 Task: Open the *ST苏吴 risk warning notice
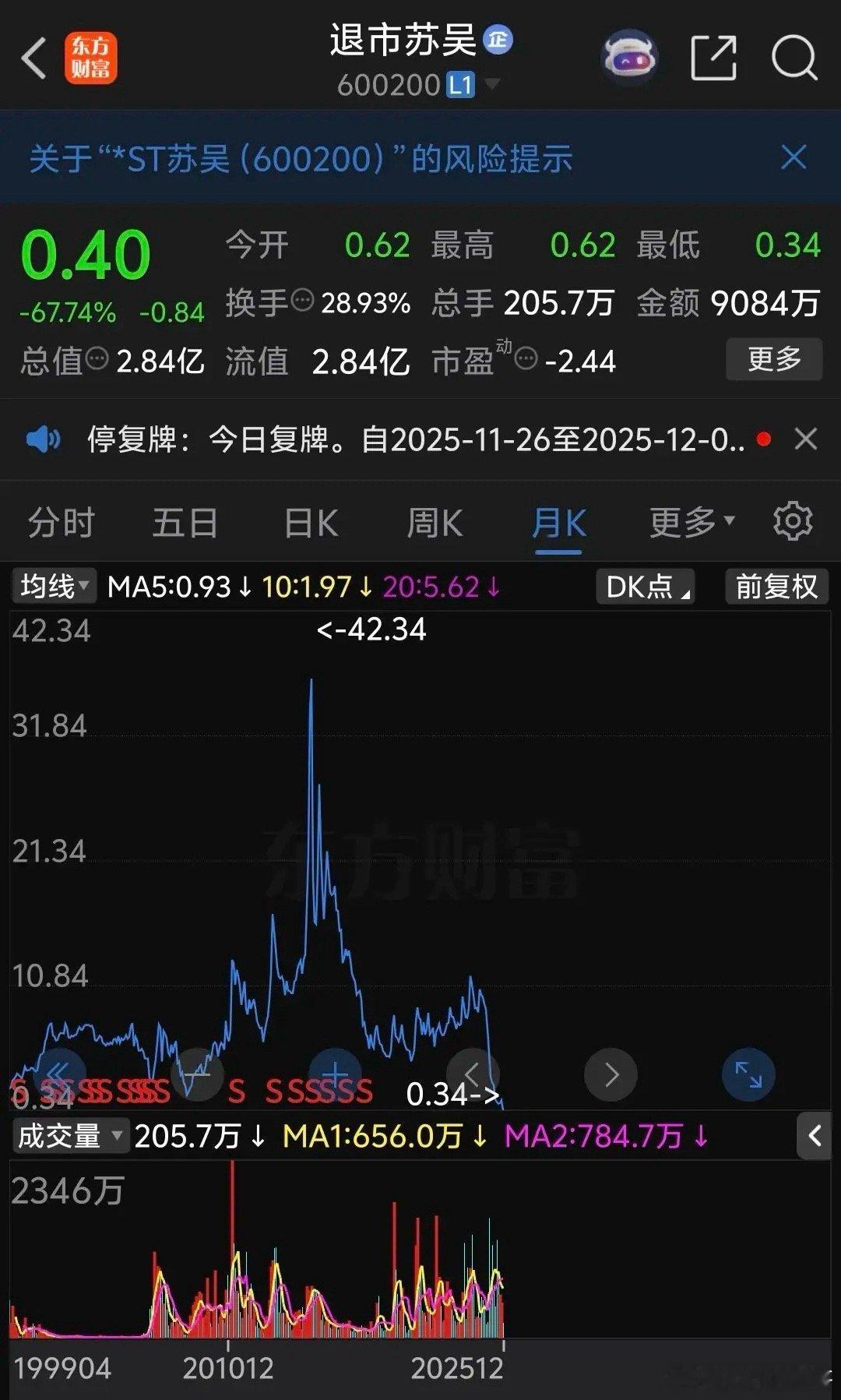[x=301, y=159]
